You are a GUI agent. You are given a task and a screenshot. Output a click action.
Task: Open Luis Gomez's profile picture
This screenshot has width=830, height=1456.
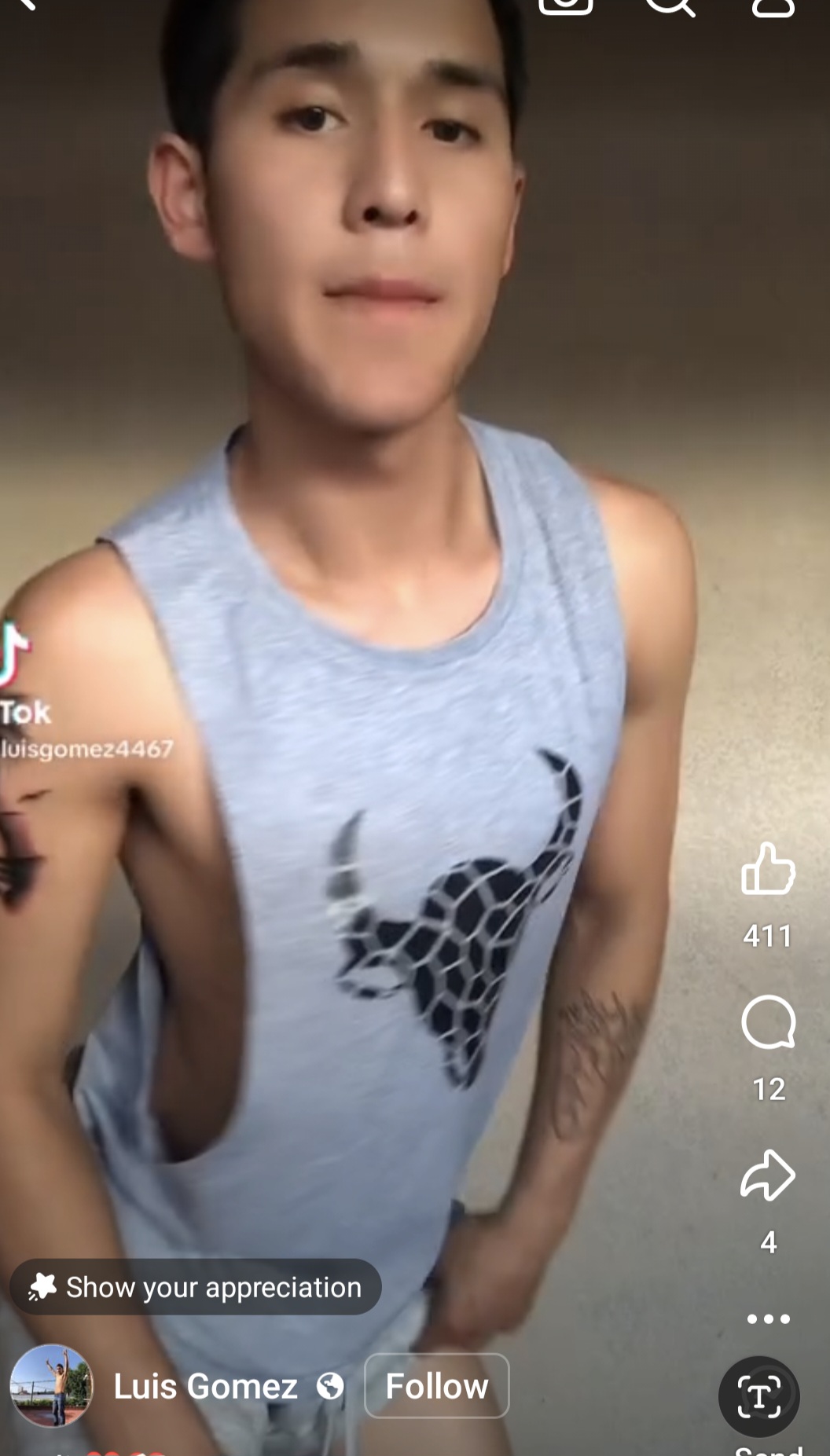(52, 1386)
